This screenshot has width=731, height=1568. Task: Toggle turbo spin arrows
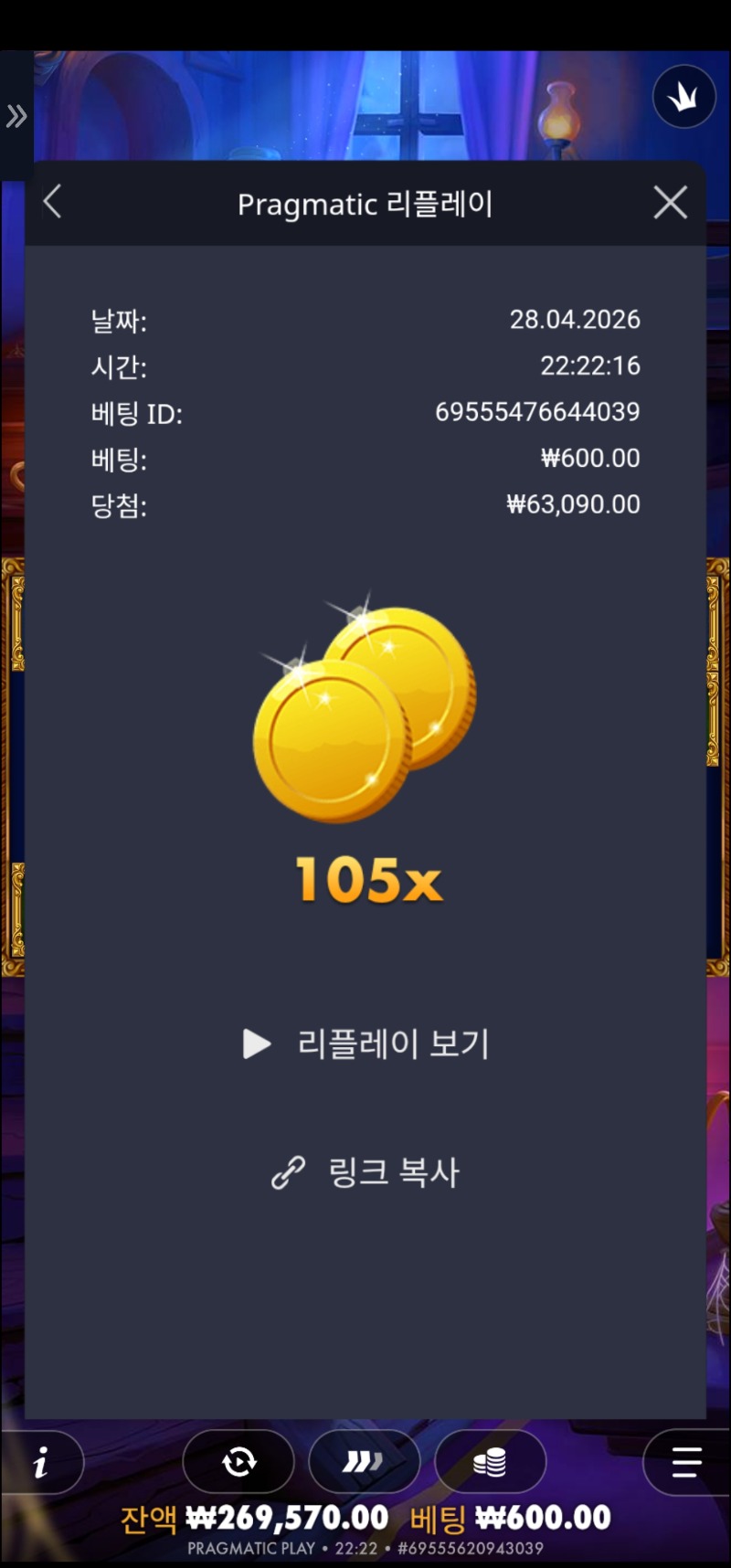(364, 1462)
